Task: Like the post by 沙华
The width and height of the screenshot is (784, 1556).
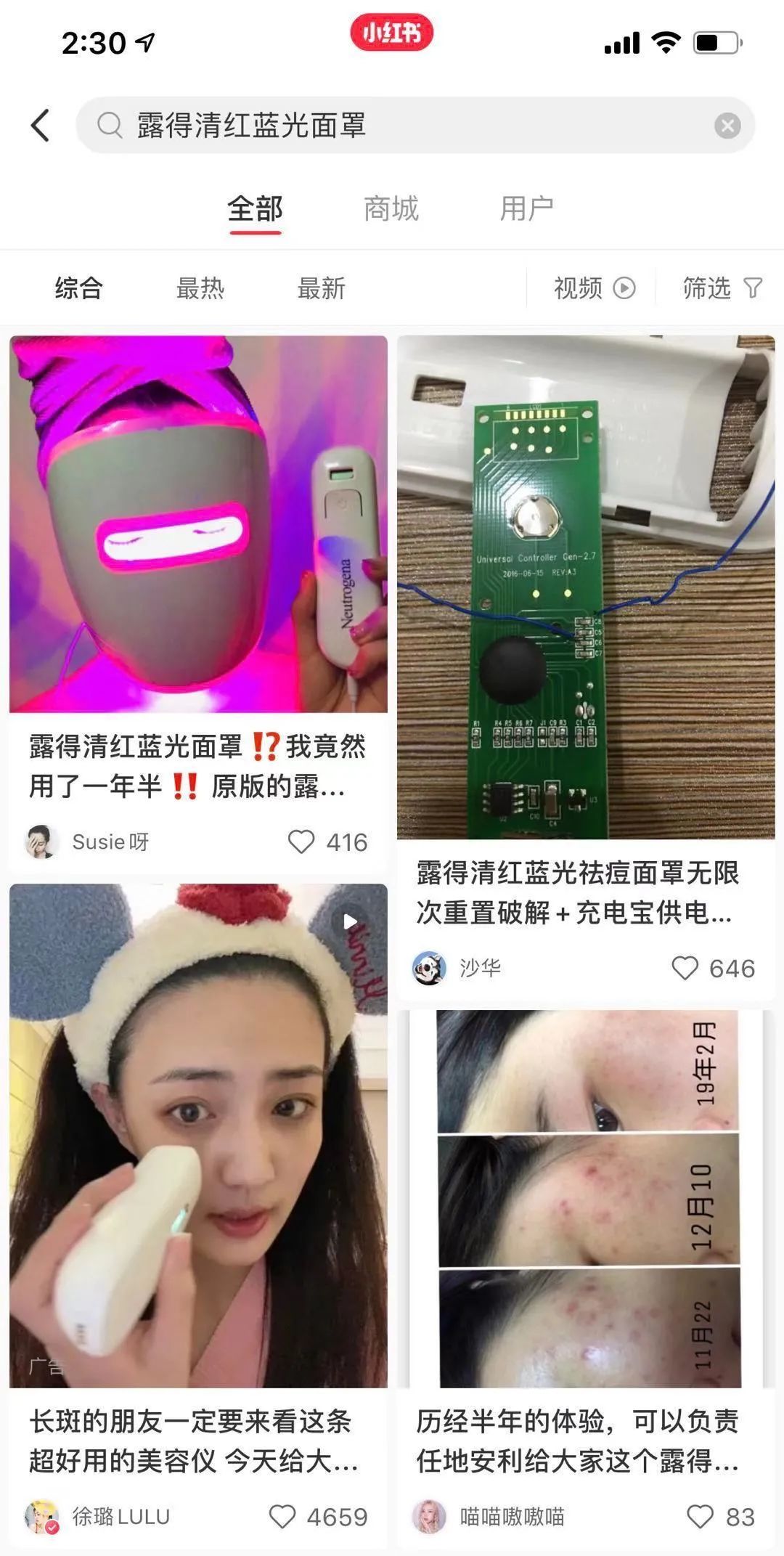Action: coord(685,968)
